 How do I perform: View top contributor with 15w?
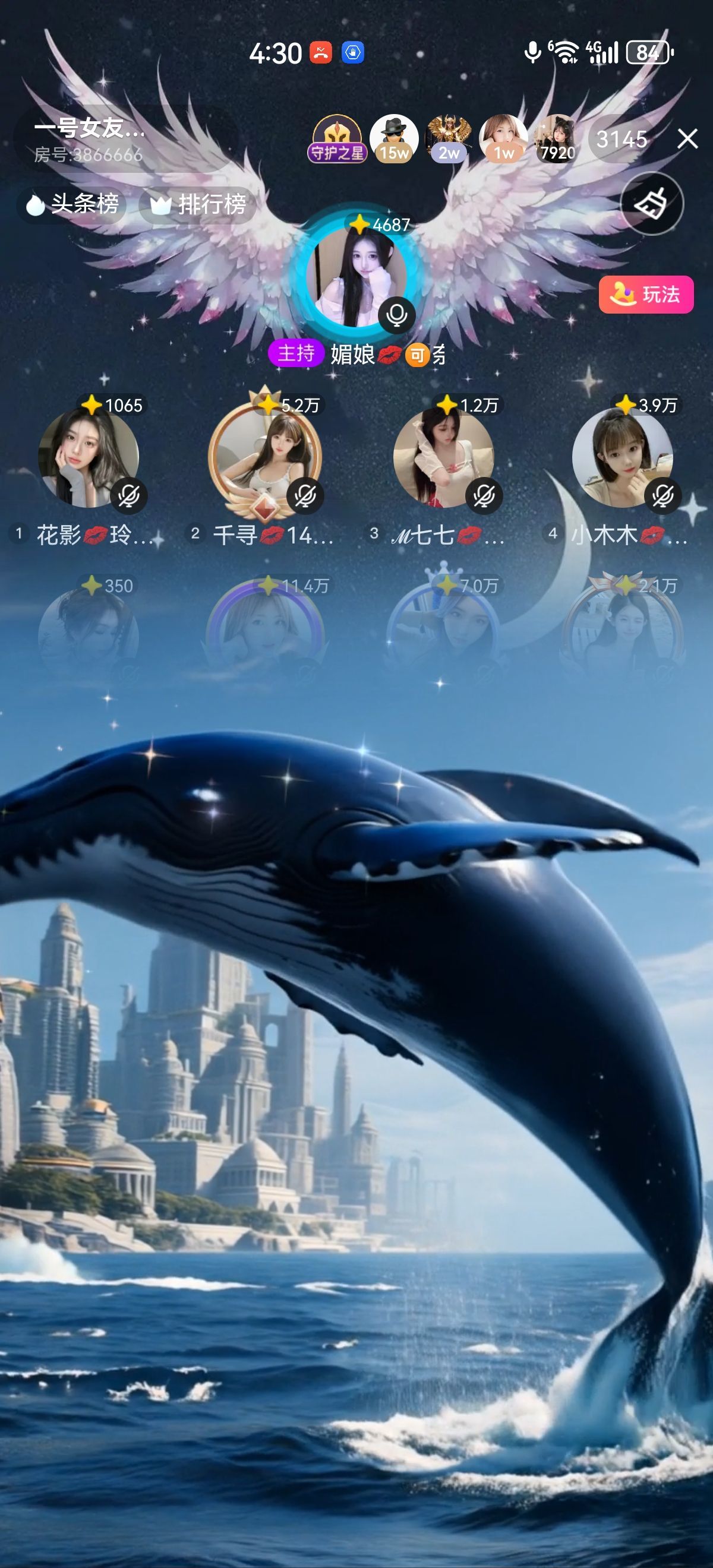(x=394, y=138)
